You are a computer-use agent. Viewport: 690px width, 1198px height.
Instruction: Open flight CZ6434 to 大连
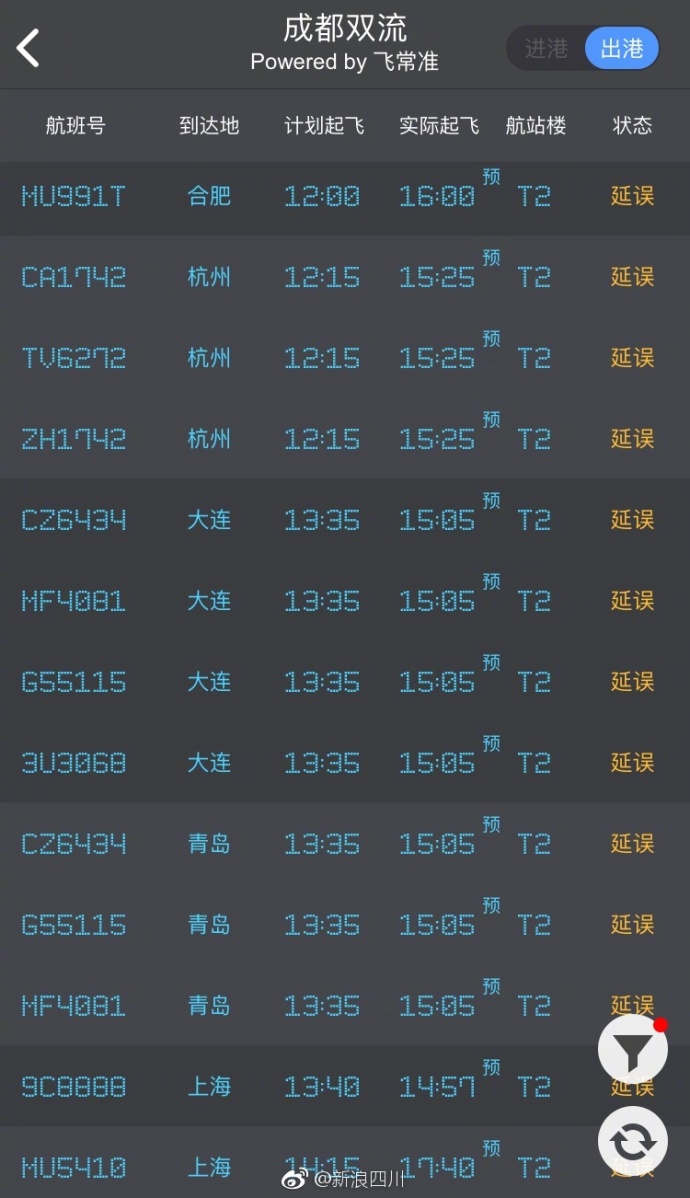[345, 520]
